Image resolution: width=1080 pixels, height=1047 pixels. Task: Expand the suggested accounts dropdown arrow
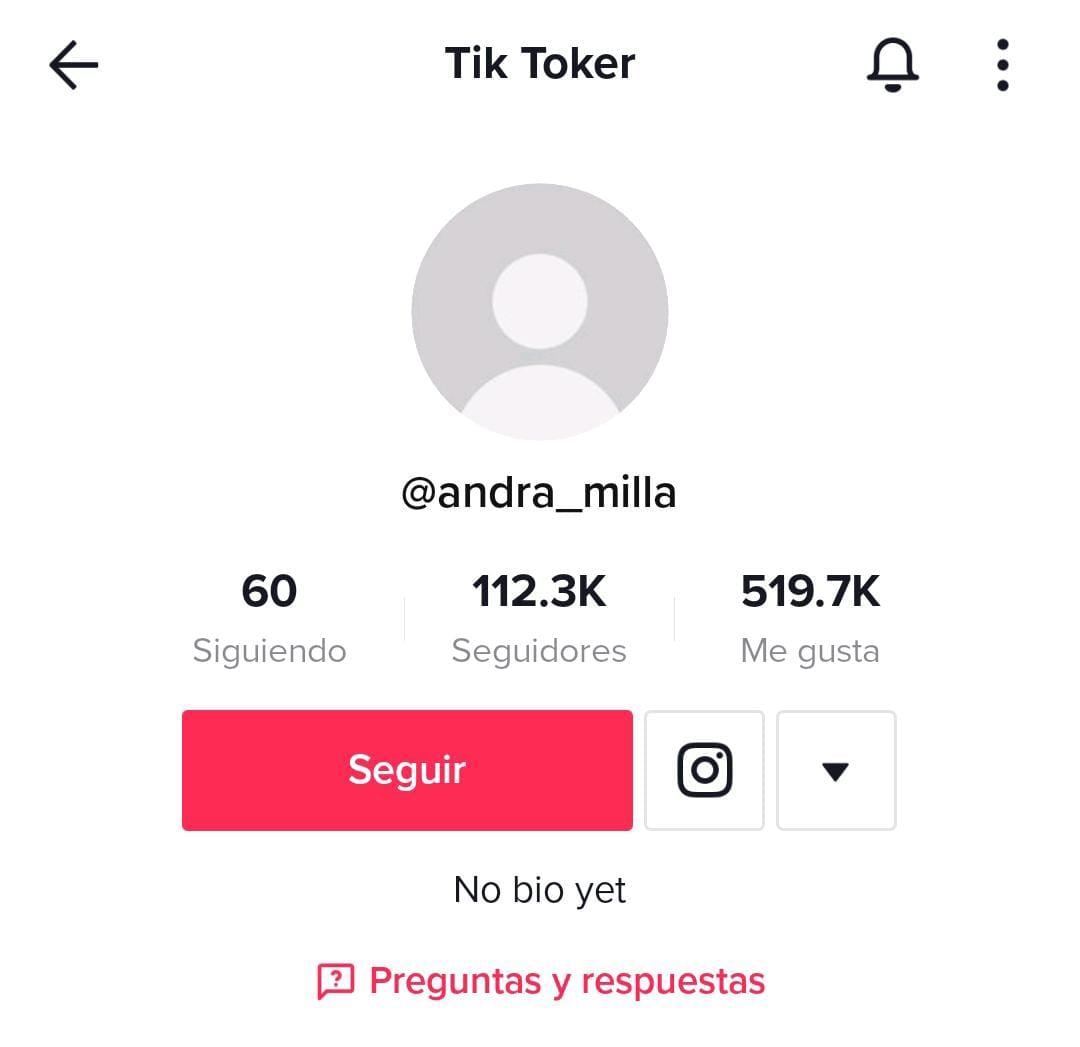pos(835,770)
